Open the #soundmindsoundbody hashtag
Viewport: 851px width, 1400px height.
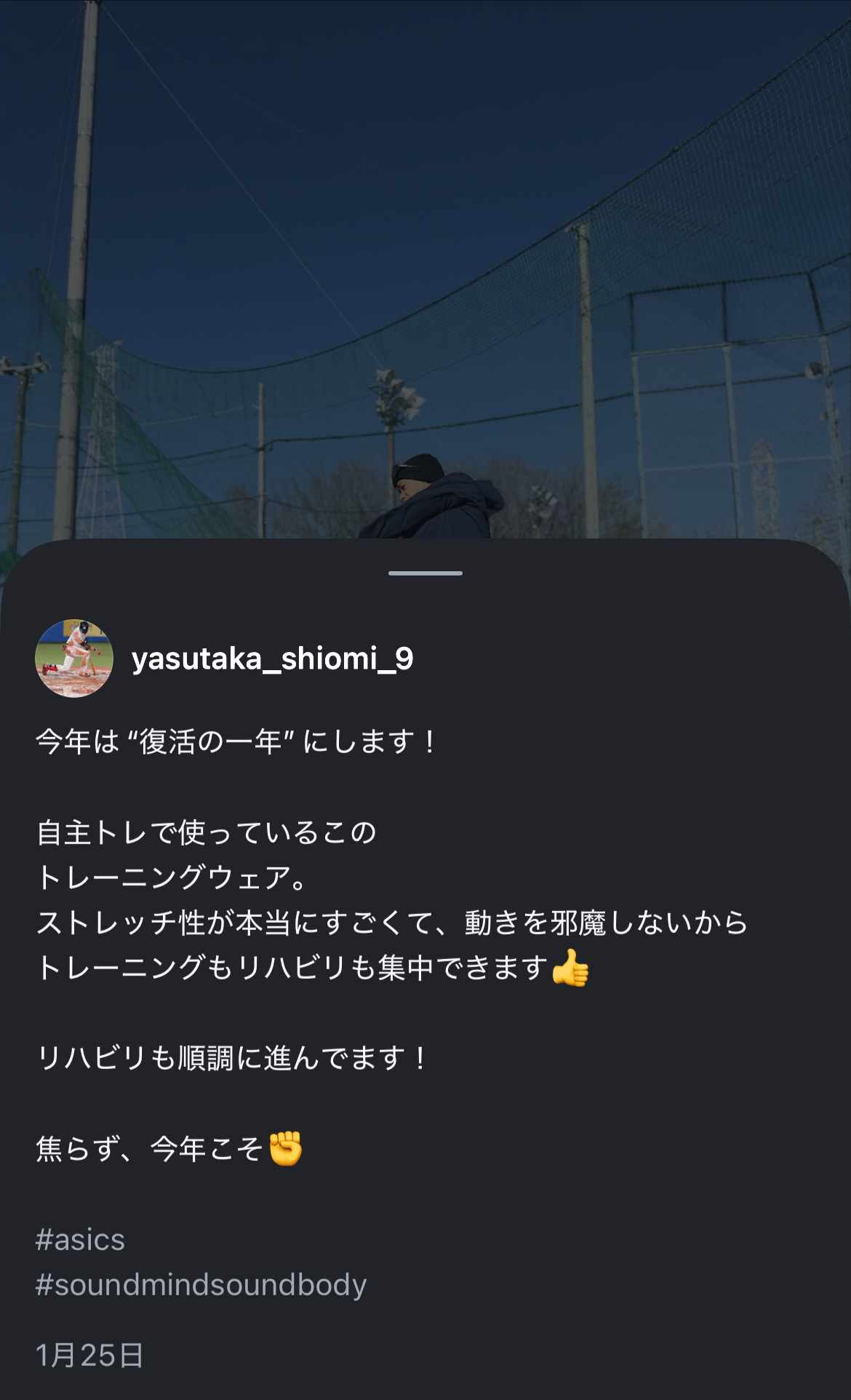coord(201,1284)
